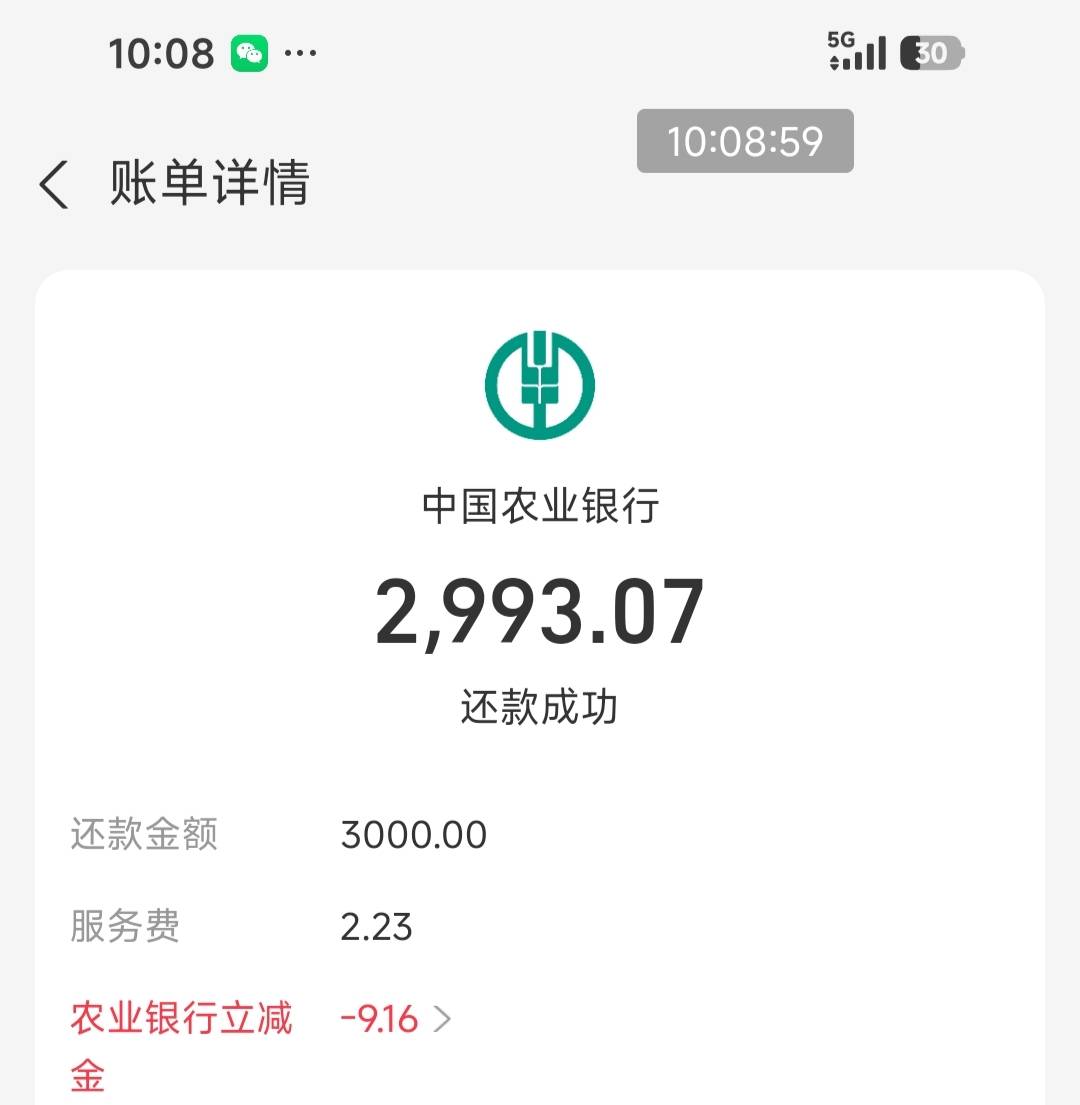1080x1105 pixels.
Task: Go back from the 账单详情 page
Action: click(54, 184)
